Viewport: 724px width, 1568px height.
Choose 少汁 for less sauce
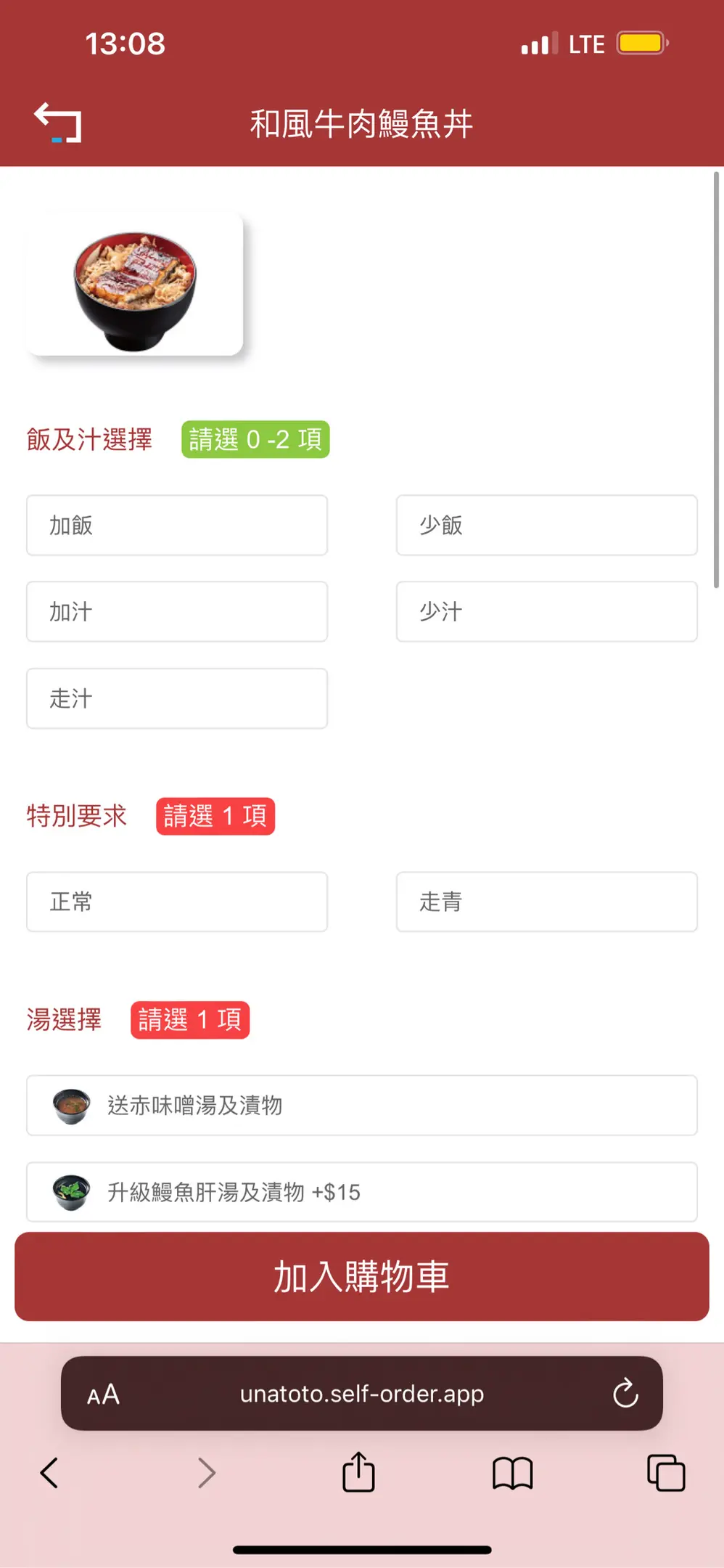click(546, 611)
